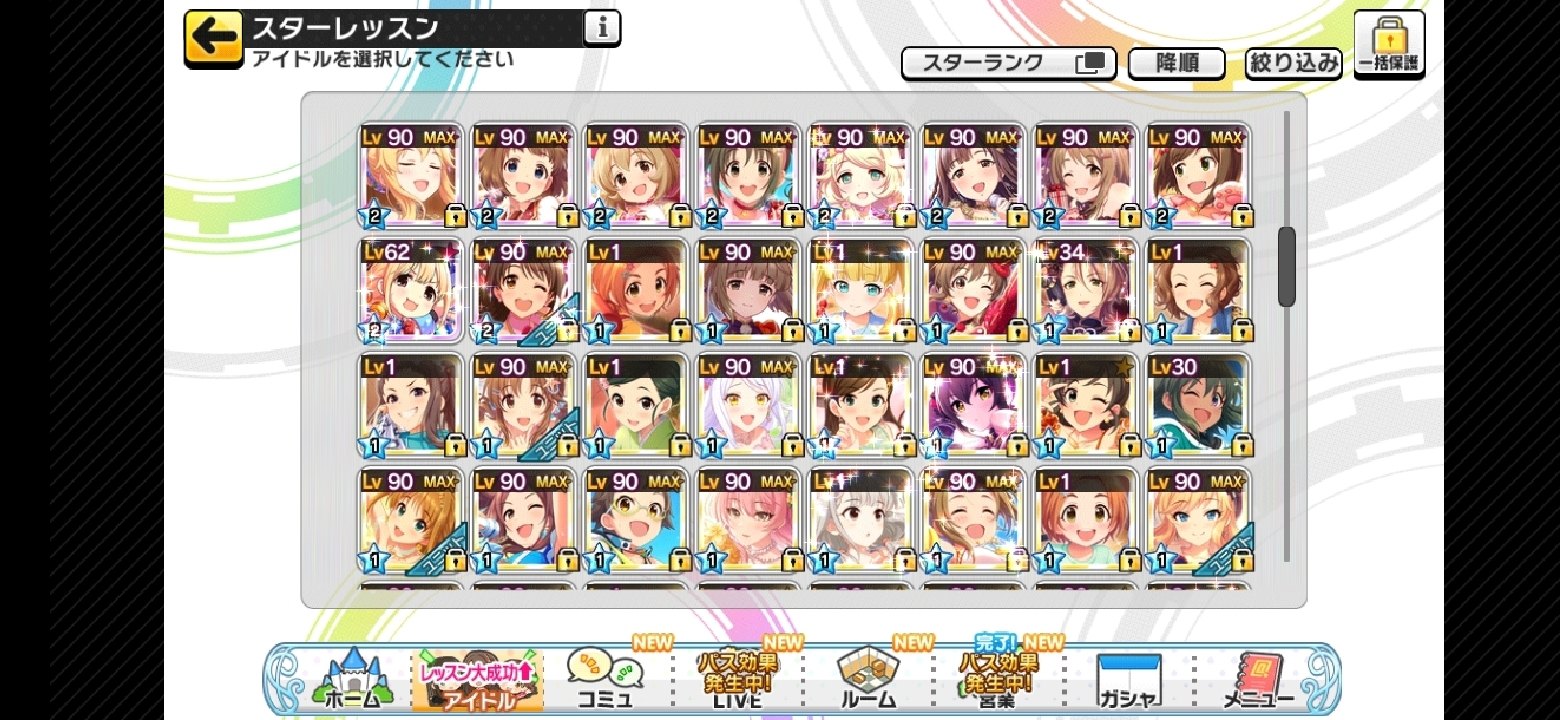Open the info button beside スターレッスン

pyautogui.click(x=602, y=28)
